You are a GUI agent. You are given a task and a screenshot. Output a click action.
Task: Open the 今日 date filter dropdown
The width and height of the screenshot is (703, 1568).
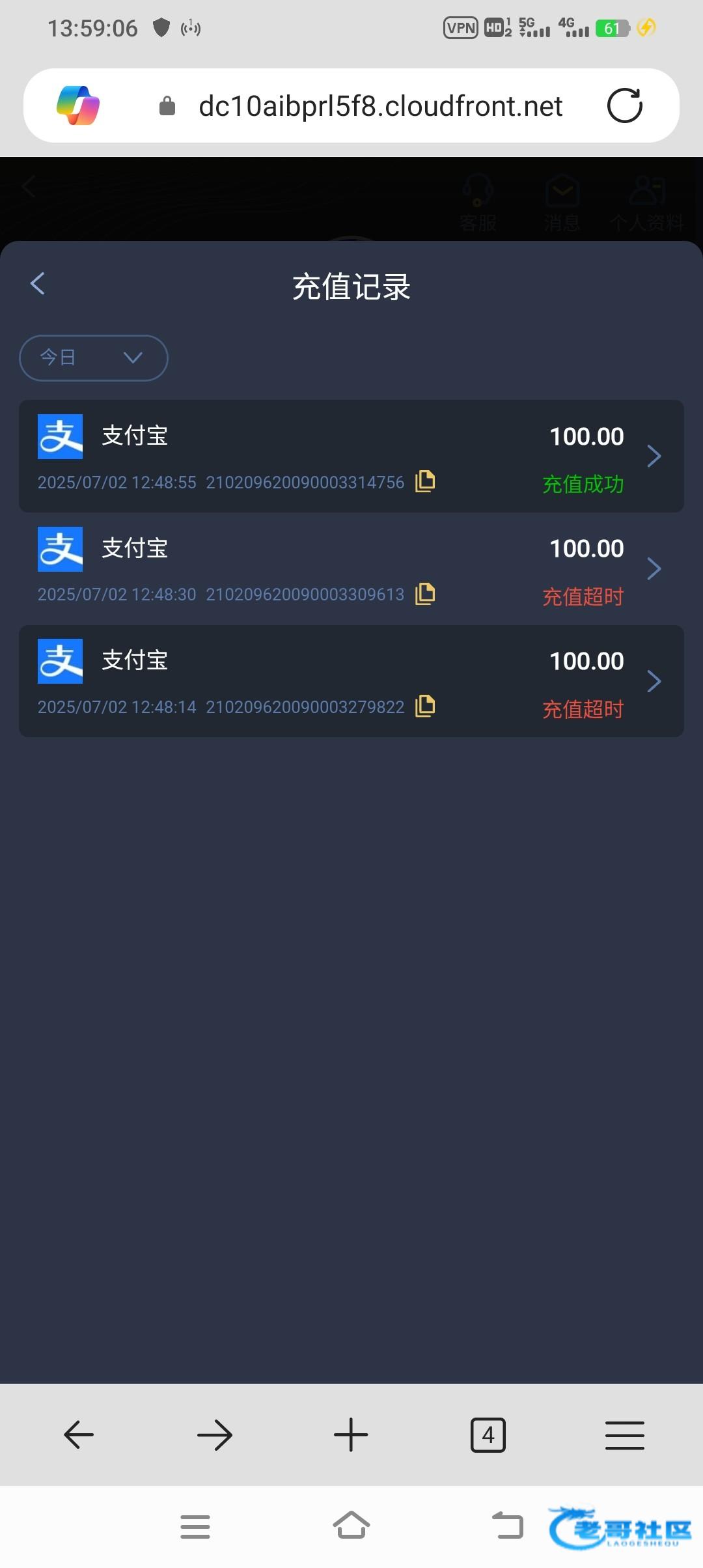coord(93,357)
